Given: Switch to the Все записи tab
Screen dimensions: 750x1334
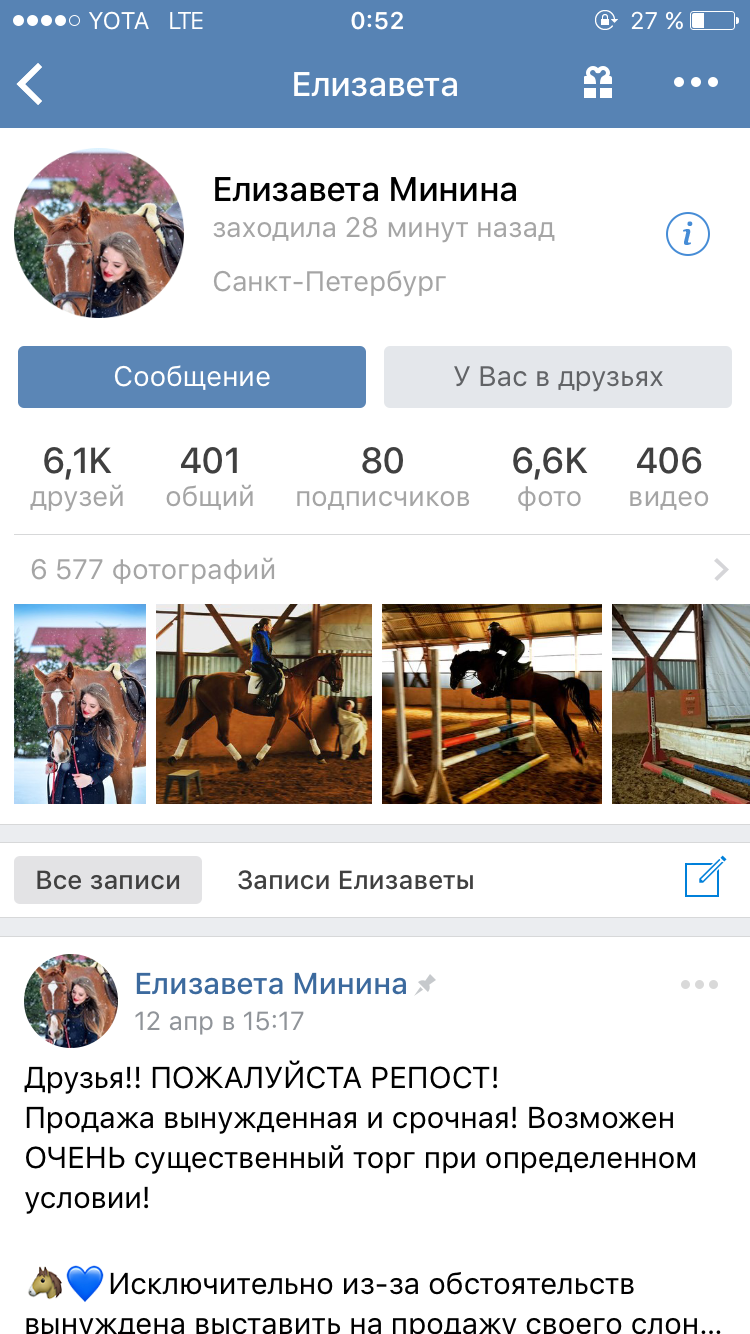Looking at the screenshot, I should 108,880.
